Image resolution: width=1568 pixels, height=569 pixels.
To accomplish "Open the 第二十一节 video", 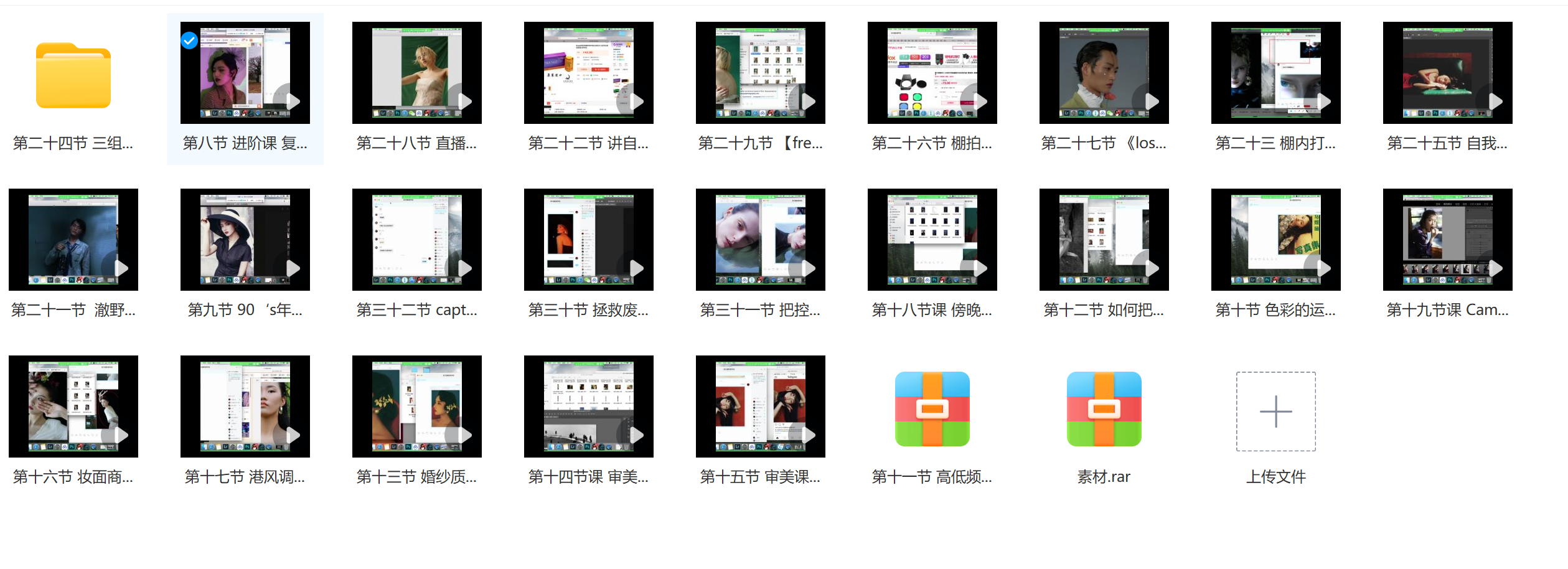I will (73, 240).
